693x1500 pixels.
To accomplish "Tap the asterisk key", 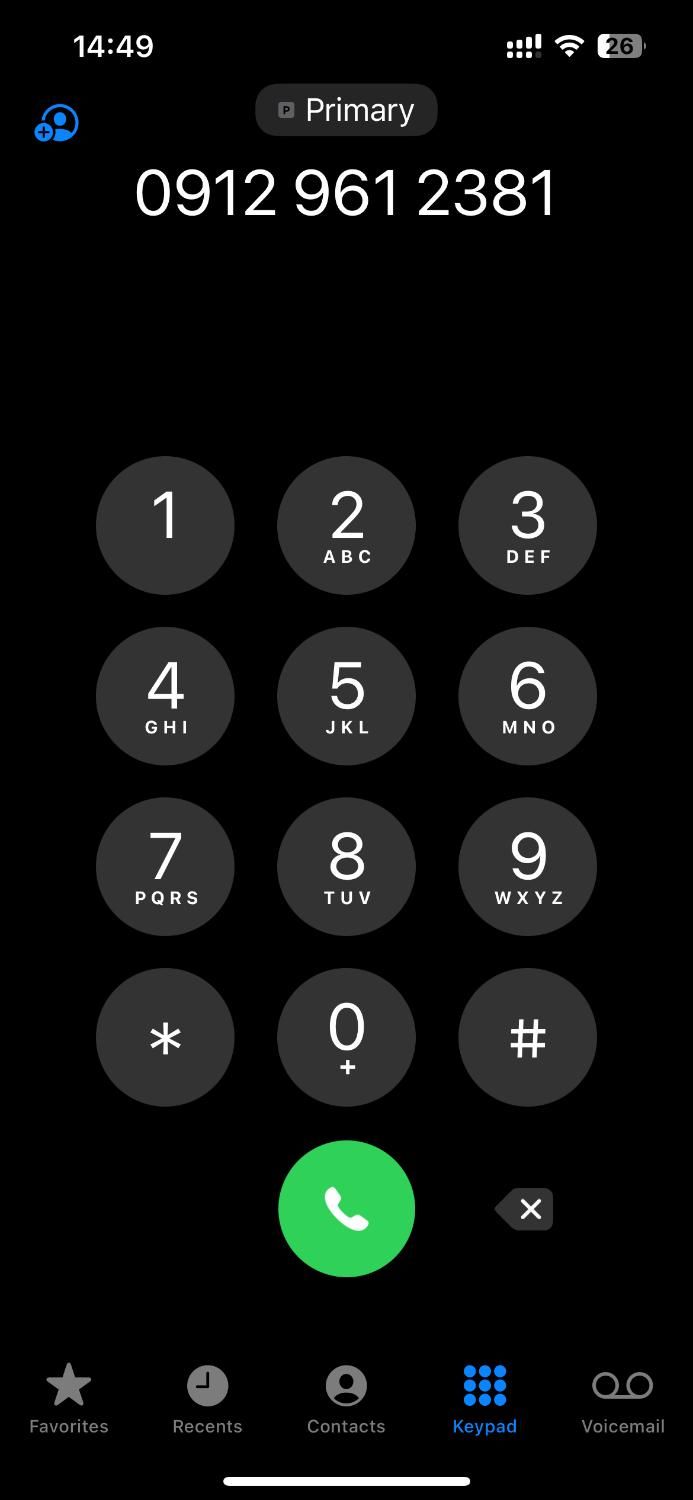I will click(165, 1037).
